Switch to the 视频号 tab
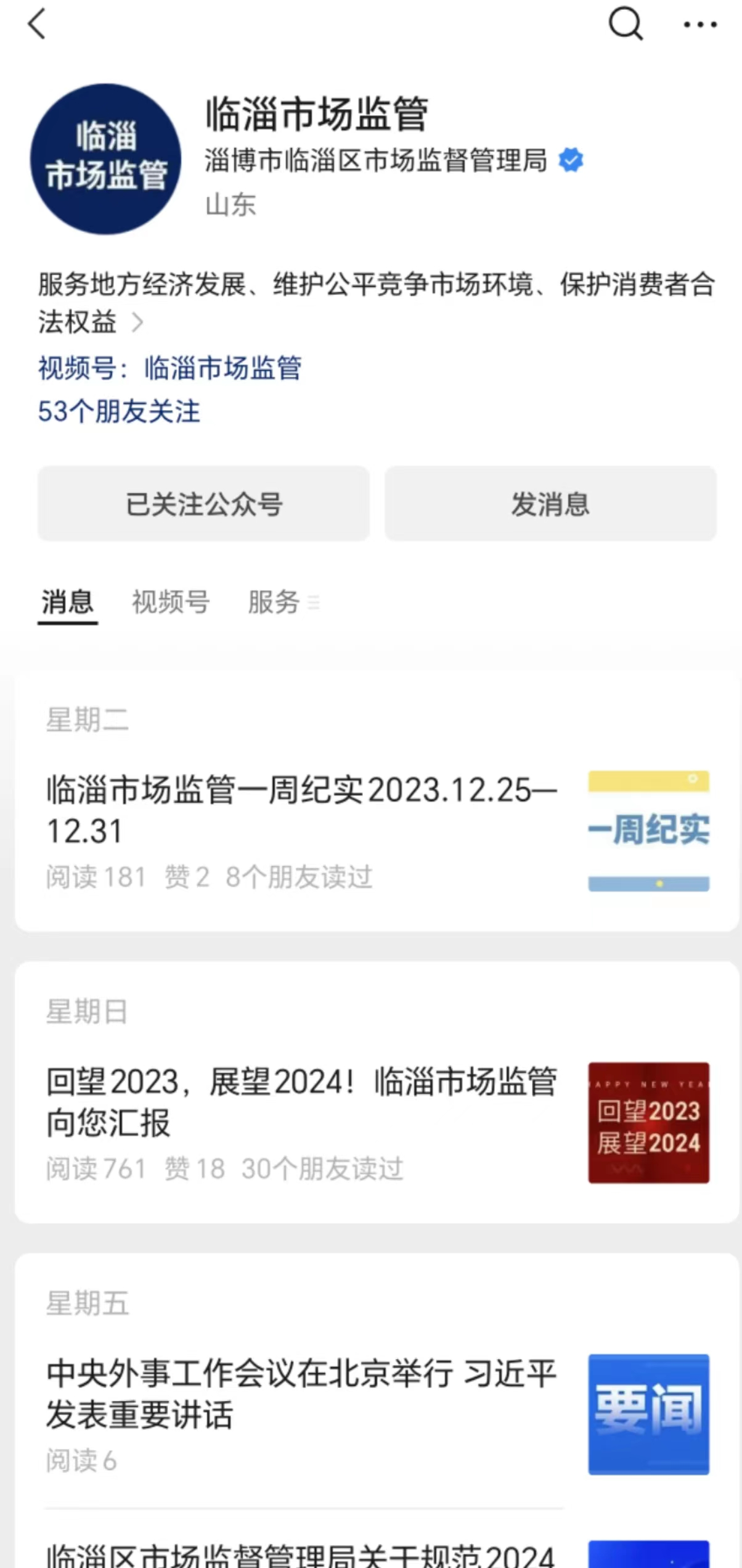 [169, 602]
